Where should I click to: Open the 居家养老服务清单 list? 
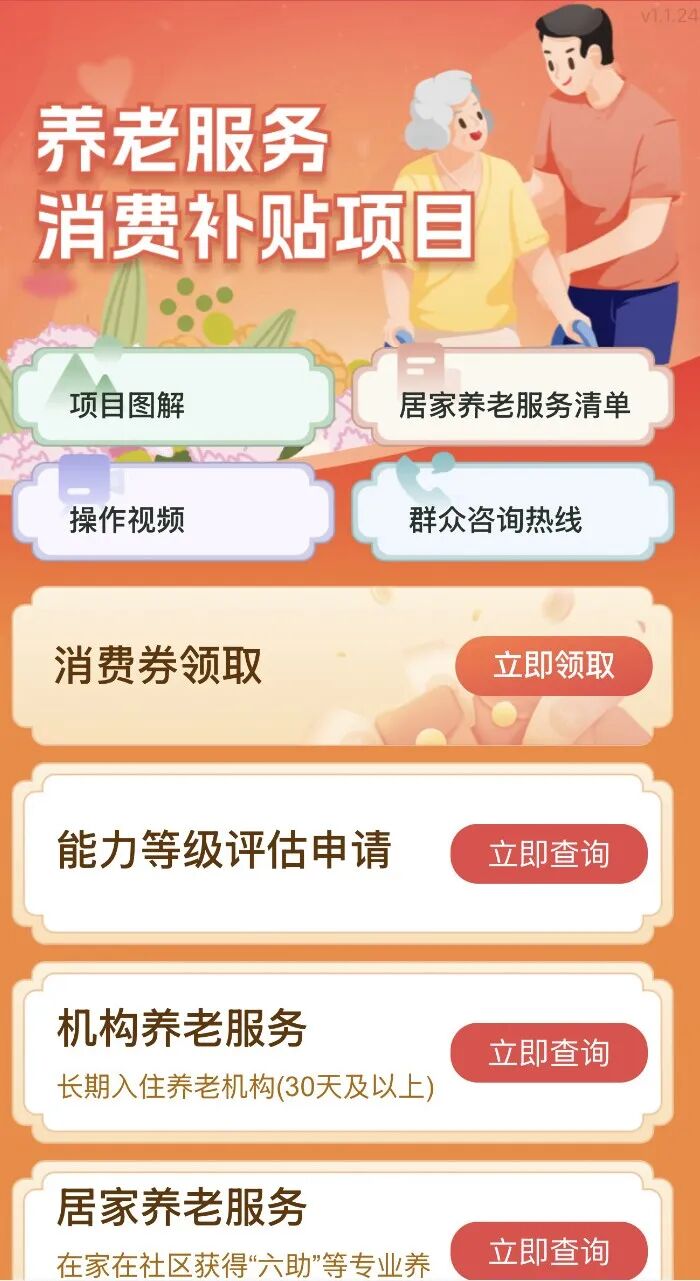(513, 404)
